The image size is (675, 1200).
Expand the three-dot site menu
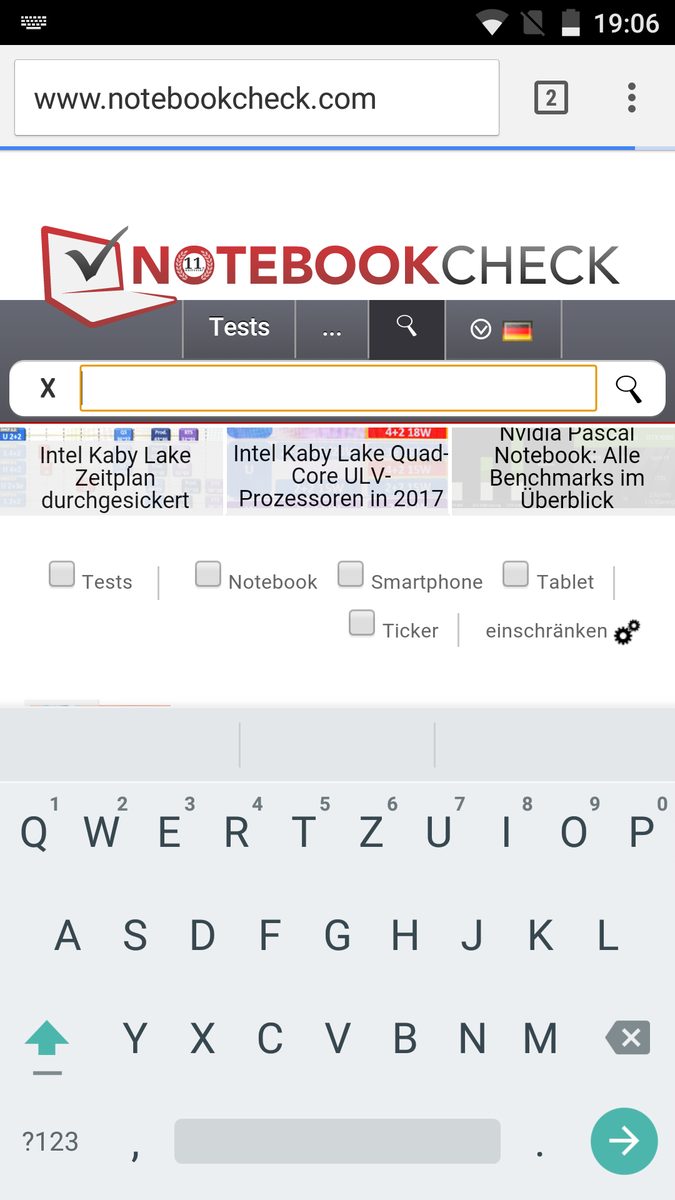tap(332, 328)
